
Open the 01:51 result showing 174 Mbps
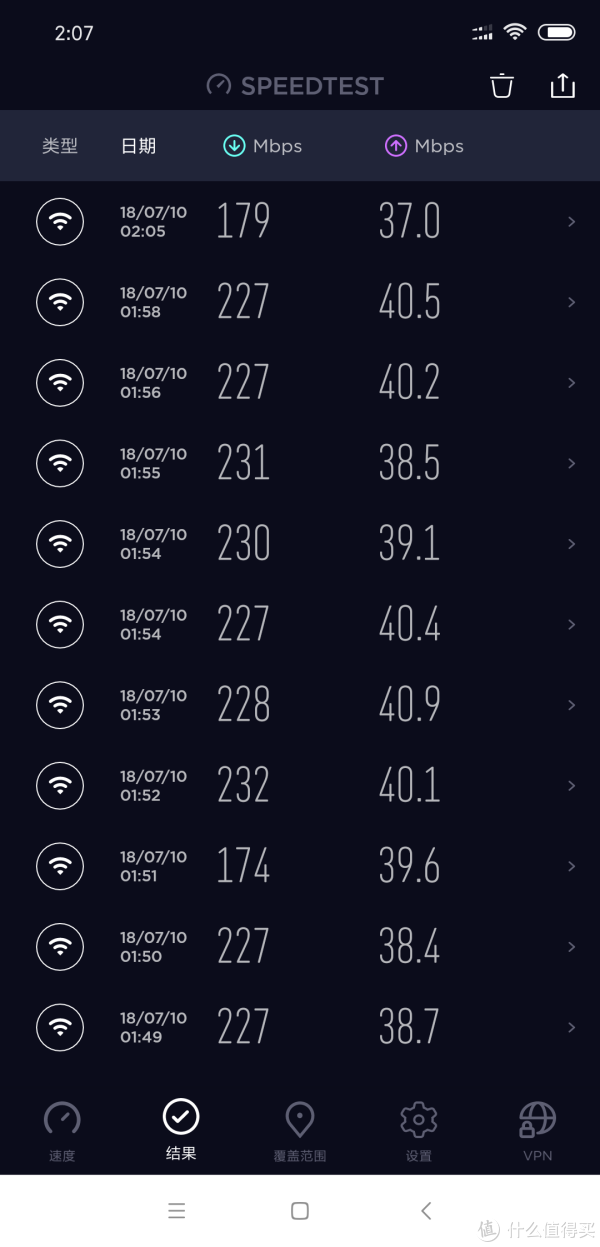[x=300, y=866]
